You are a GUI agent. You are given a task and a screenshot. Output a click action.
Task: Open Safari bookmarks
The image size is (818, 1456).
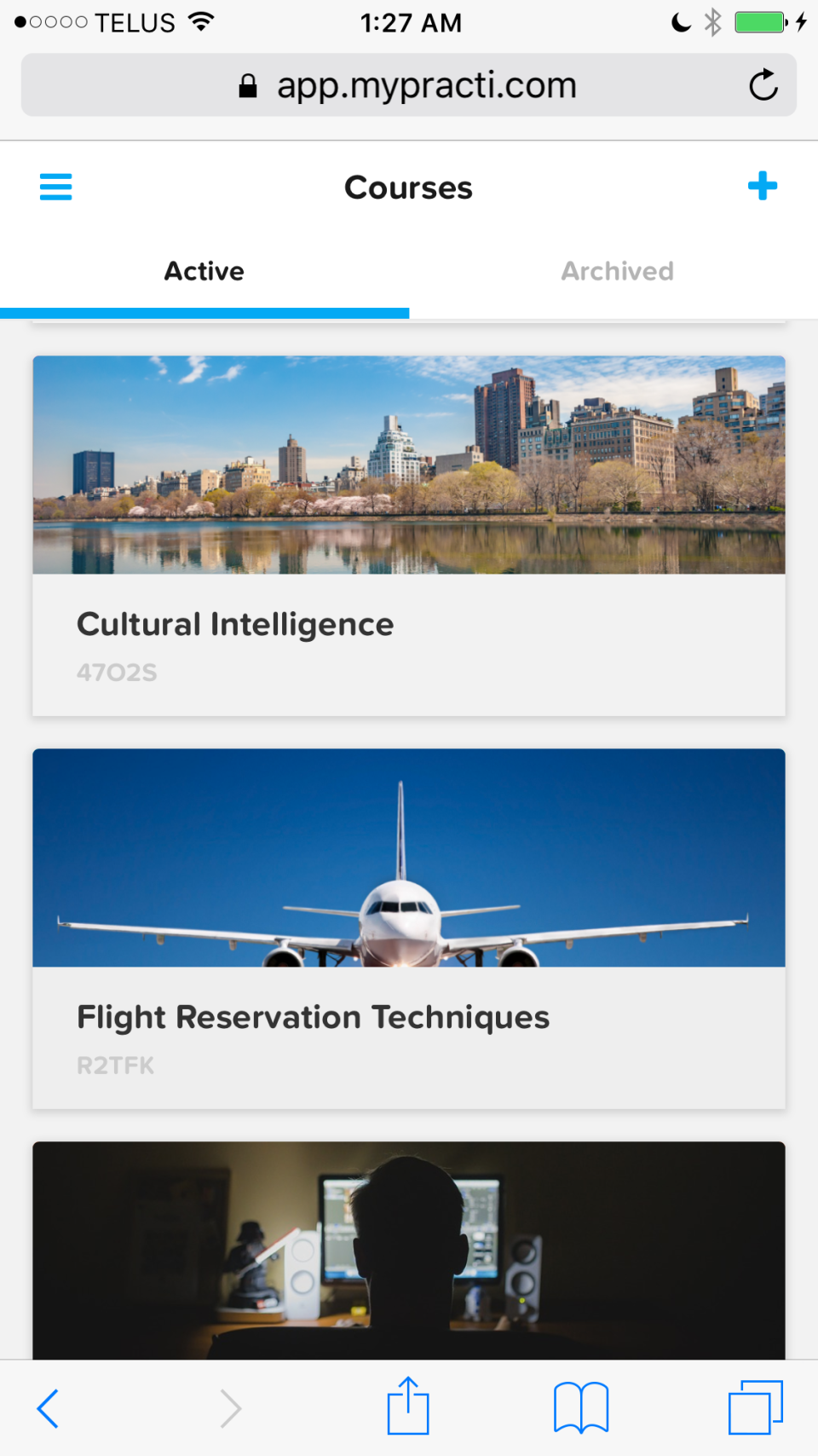coord(581,1408)
